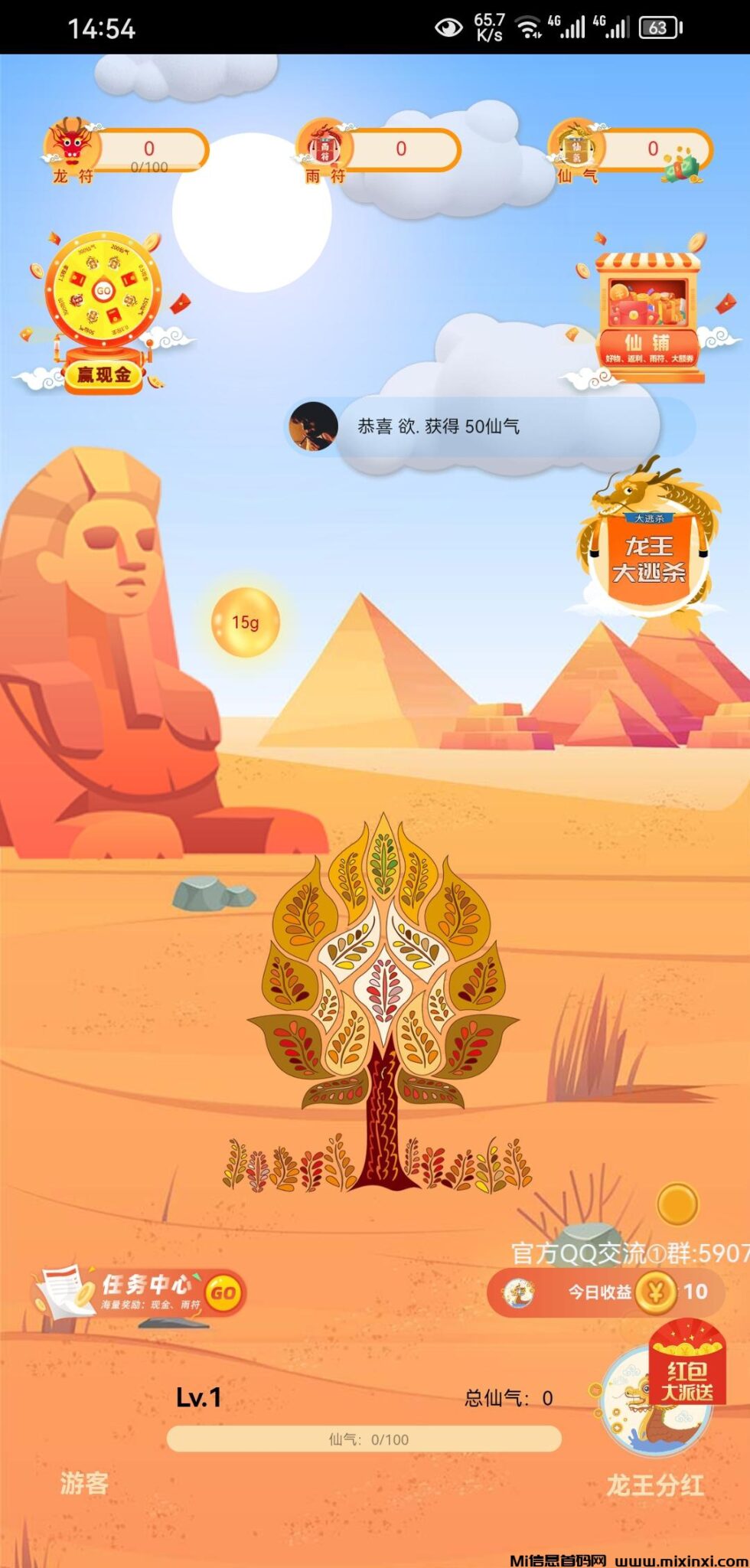
Task: View 今日收益 earnings
Action: point(605,1292)
